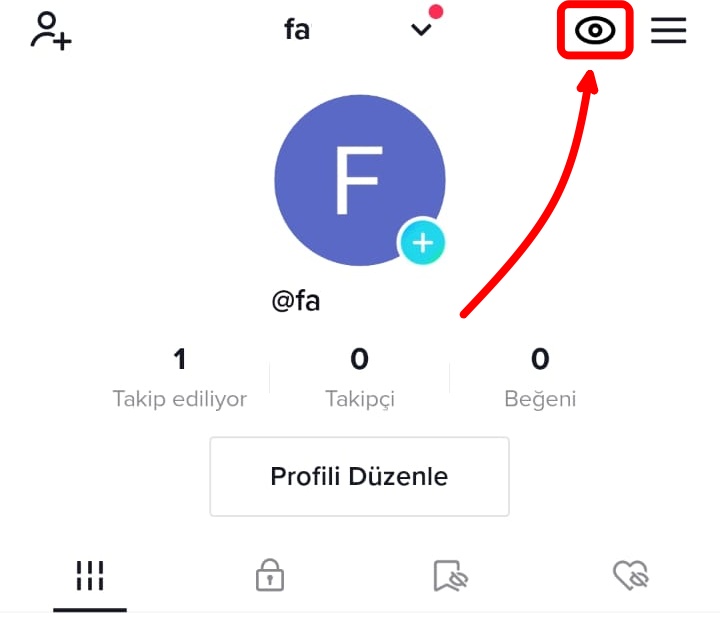Viewport: 720px width, 635px height.
Task: Add a profile photo via plus badge
Action: coord(422,242)
